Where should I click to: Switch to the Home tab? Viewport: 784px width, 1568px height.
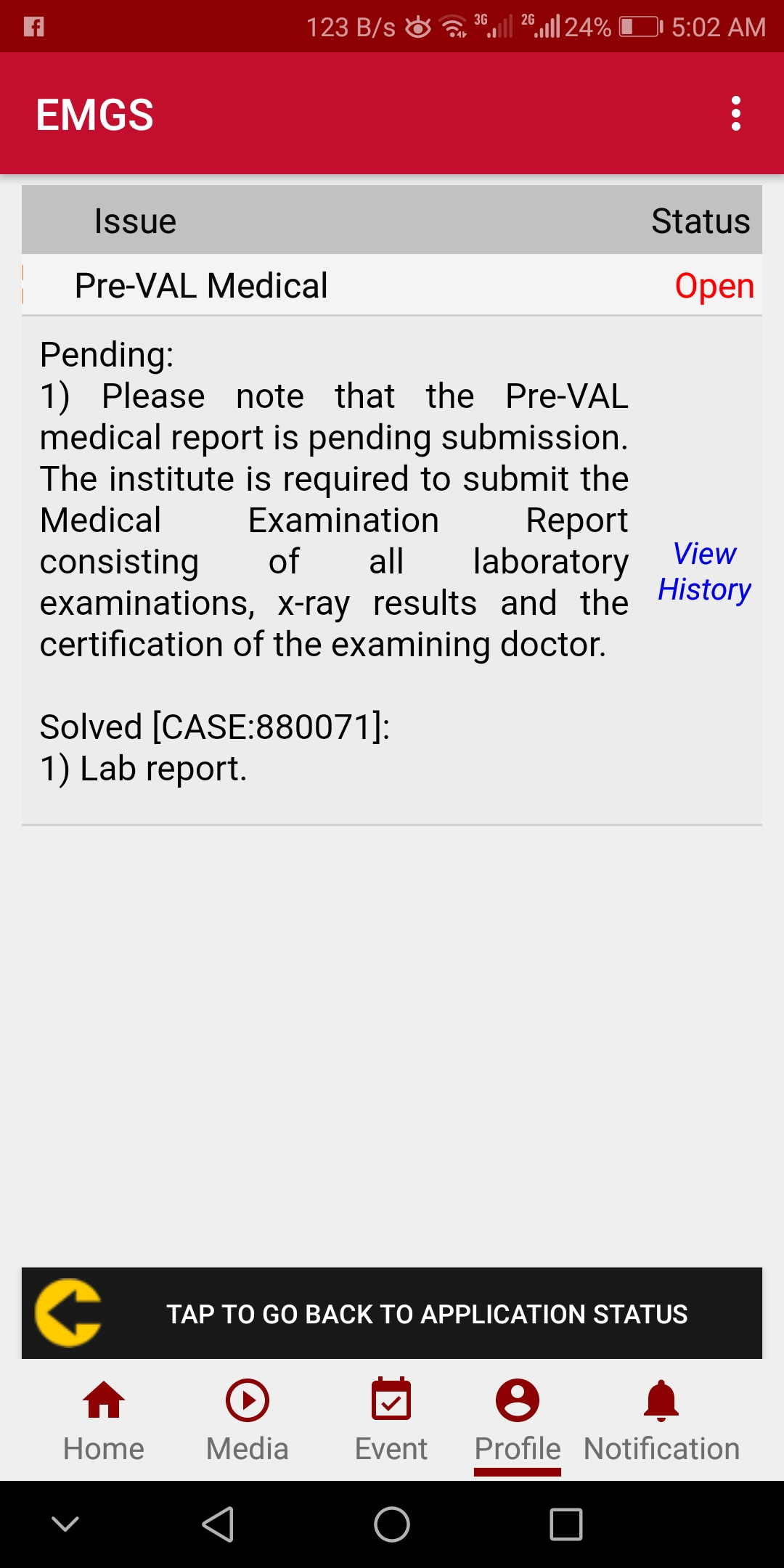pyautogui.click(x=104, y=1419)
